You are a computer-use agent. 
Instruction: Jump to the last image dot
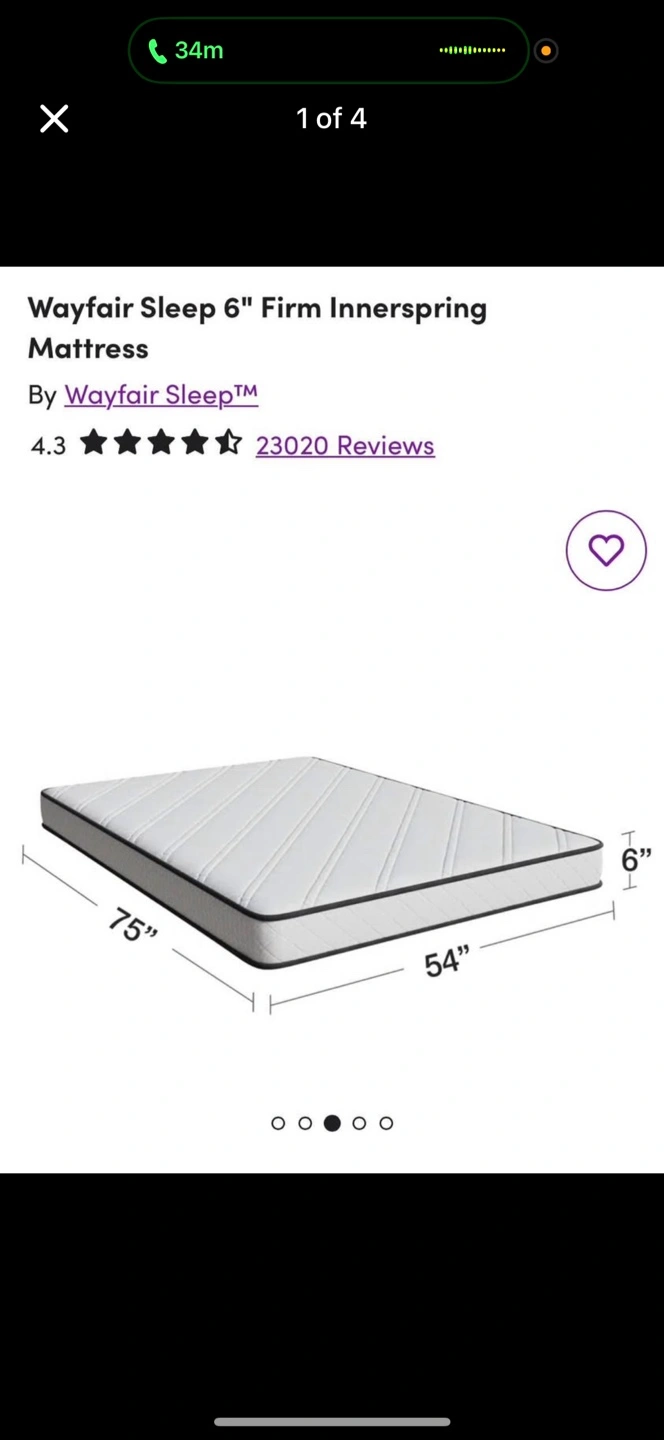tap(386, 1123)
